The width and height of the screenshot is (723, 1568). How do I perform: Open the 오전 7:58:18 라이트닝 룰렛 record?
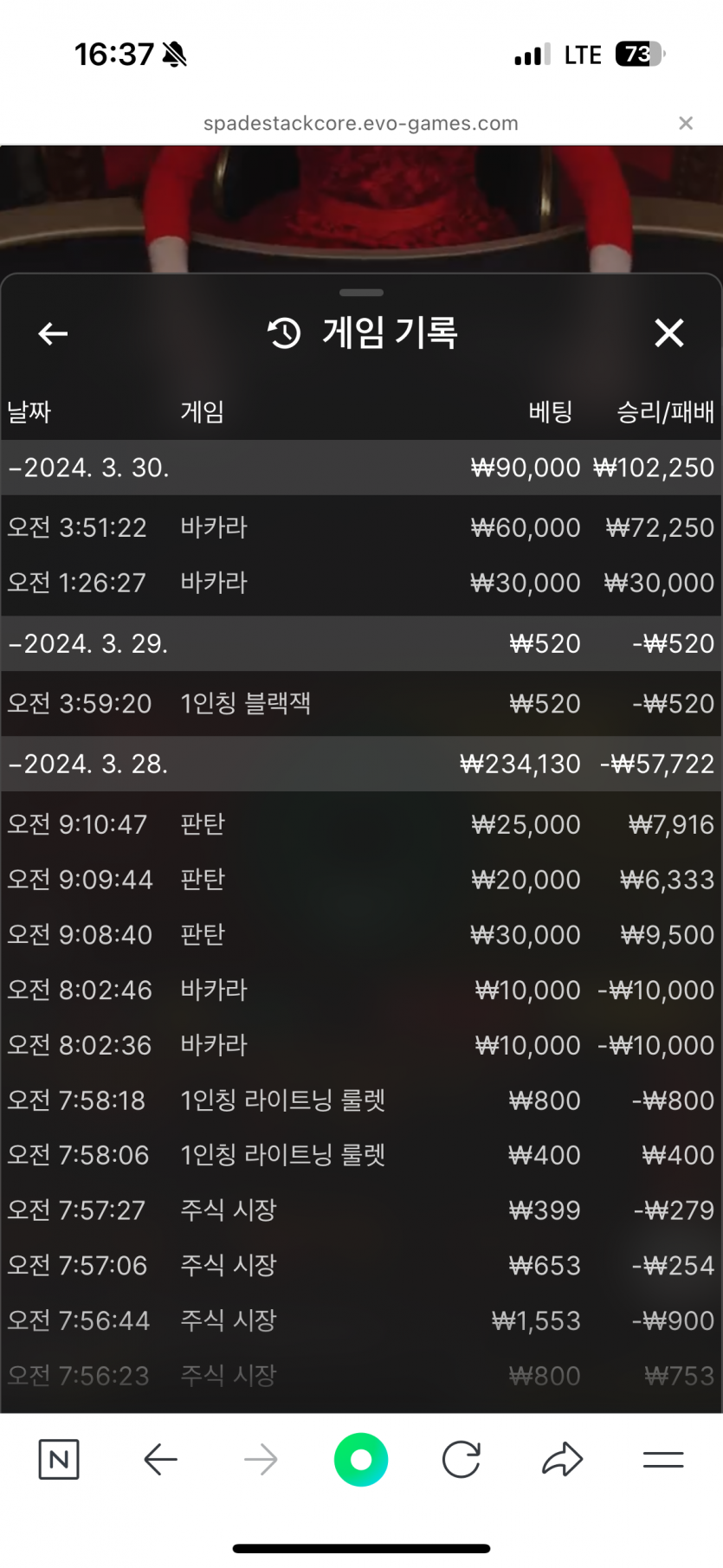361,1100
